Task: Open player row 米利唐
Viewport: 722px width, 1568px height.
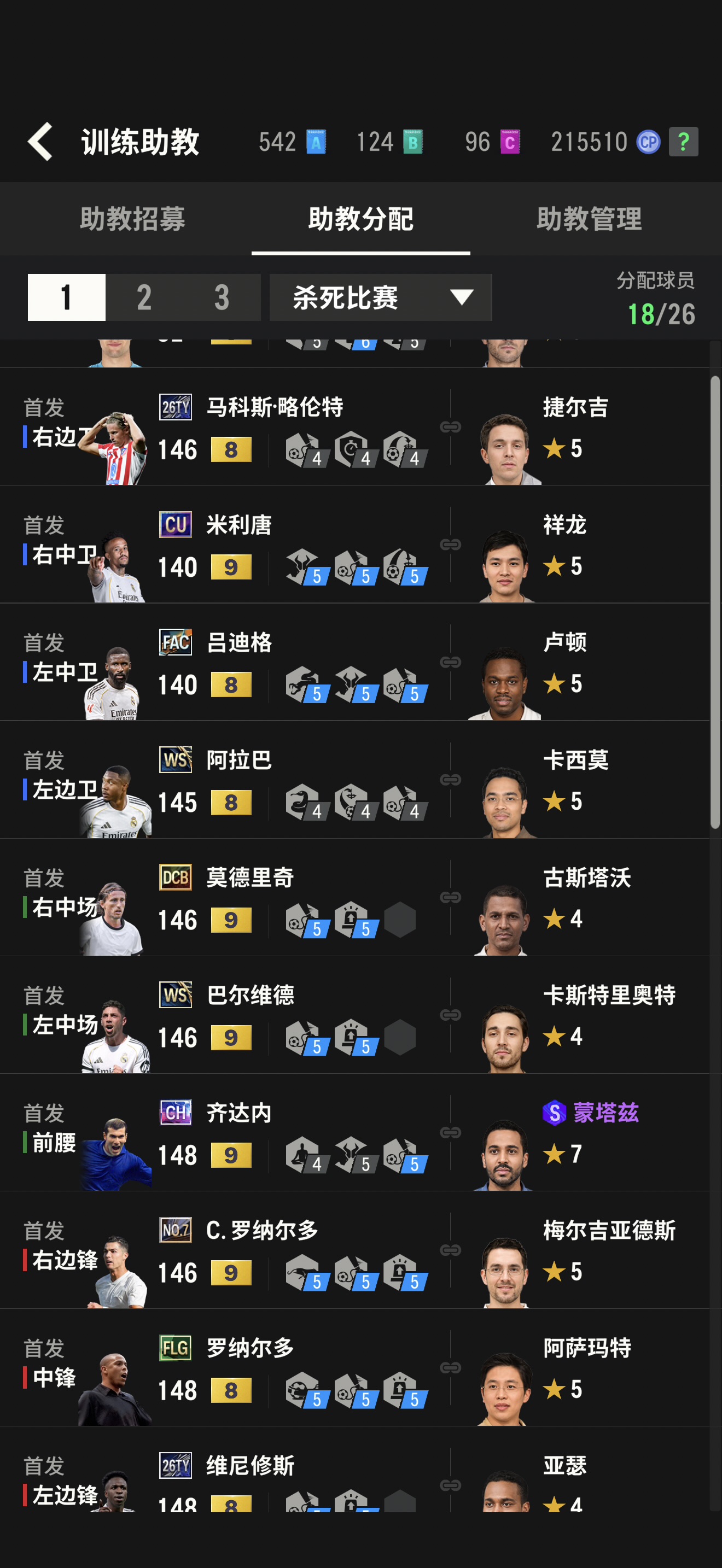Action: [x=225, y=544]
